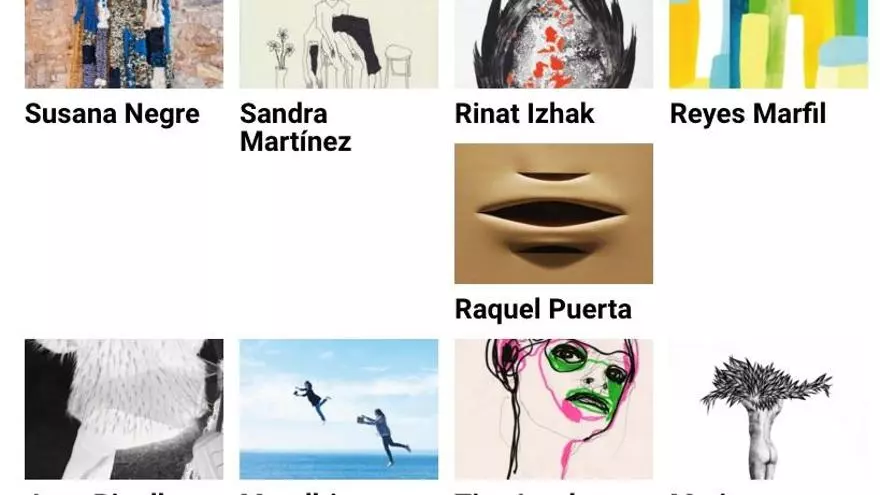Open Reyes Marfil's colorful painting tile
This screenshot has height=495, width=880.
click(x=768, y=45)
